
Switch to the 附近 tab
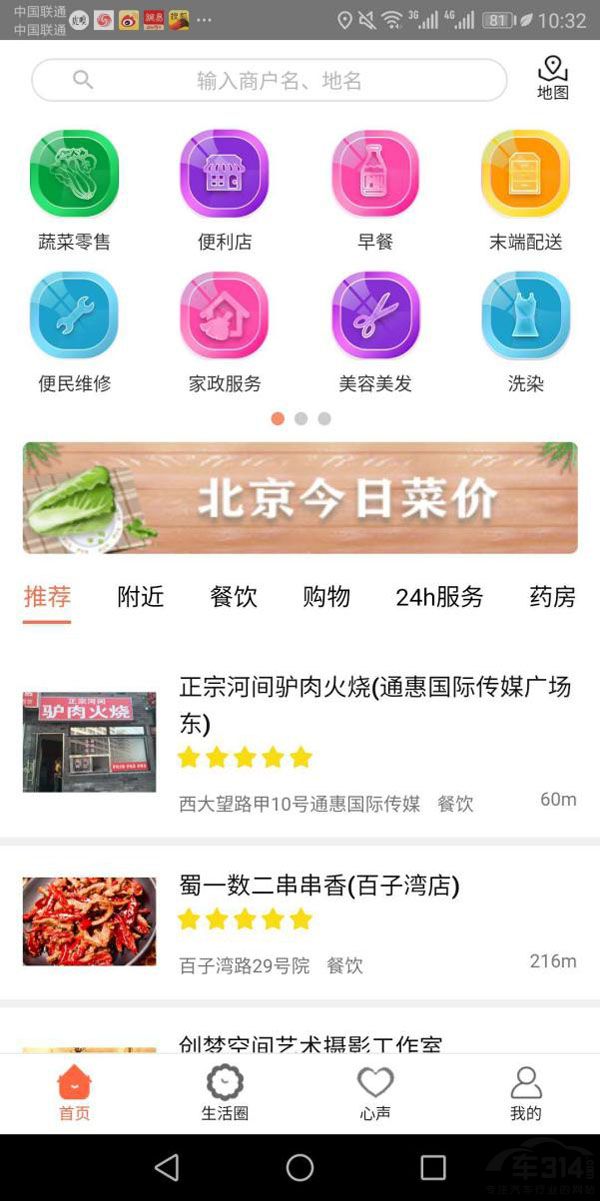pos(140,597)
